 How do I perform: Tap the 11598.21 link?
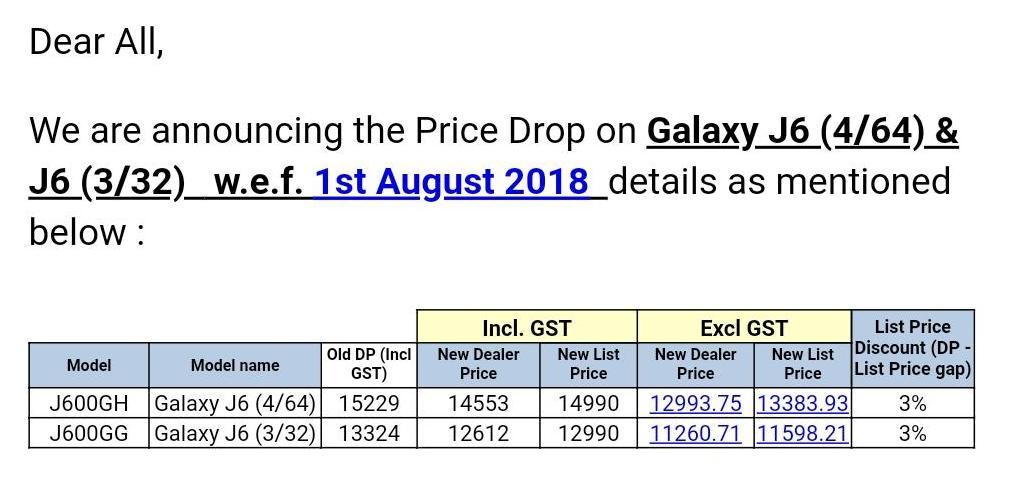pos(803,433)
